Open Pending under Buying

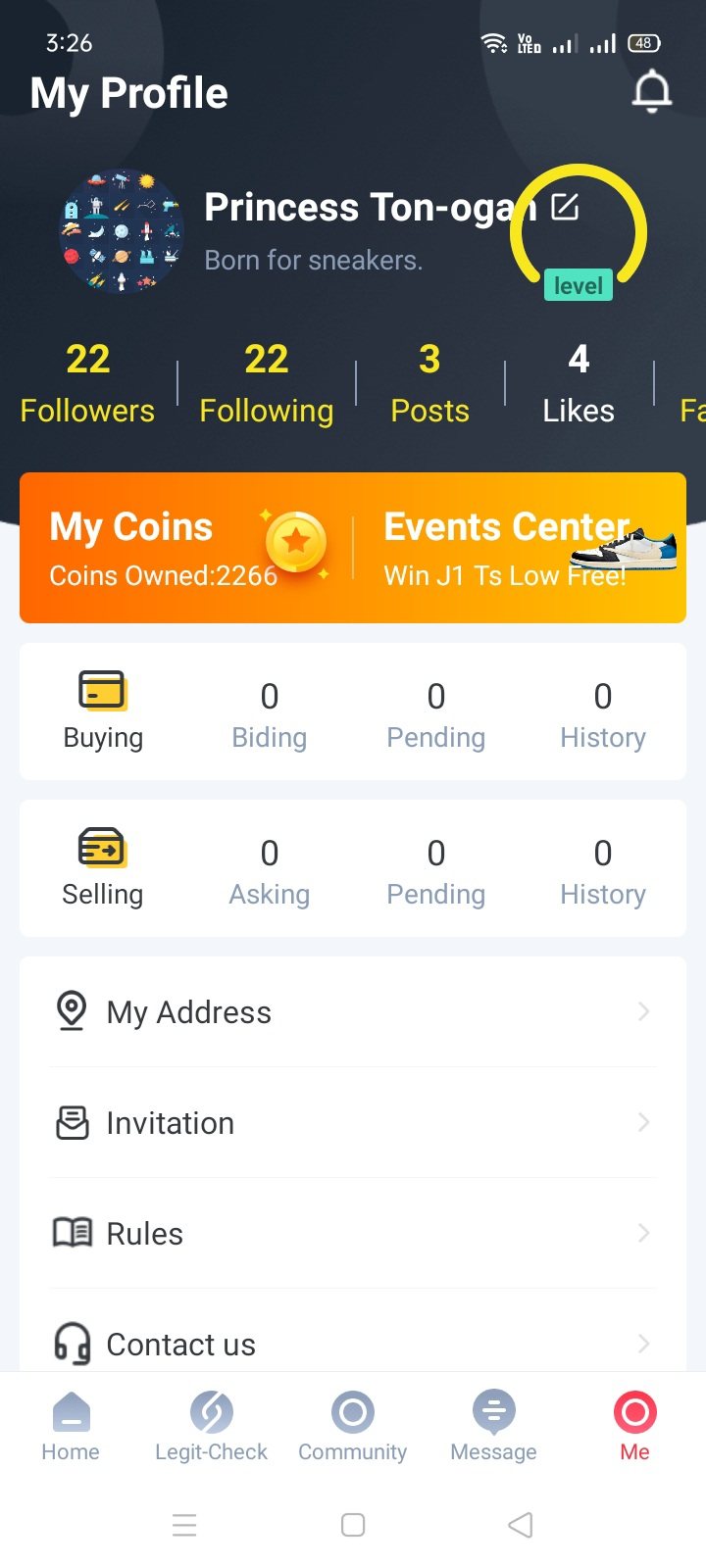(x=436, y=713)
